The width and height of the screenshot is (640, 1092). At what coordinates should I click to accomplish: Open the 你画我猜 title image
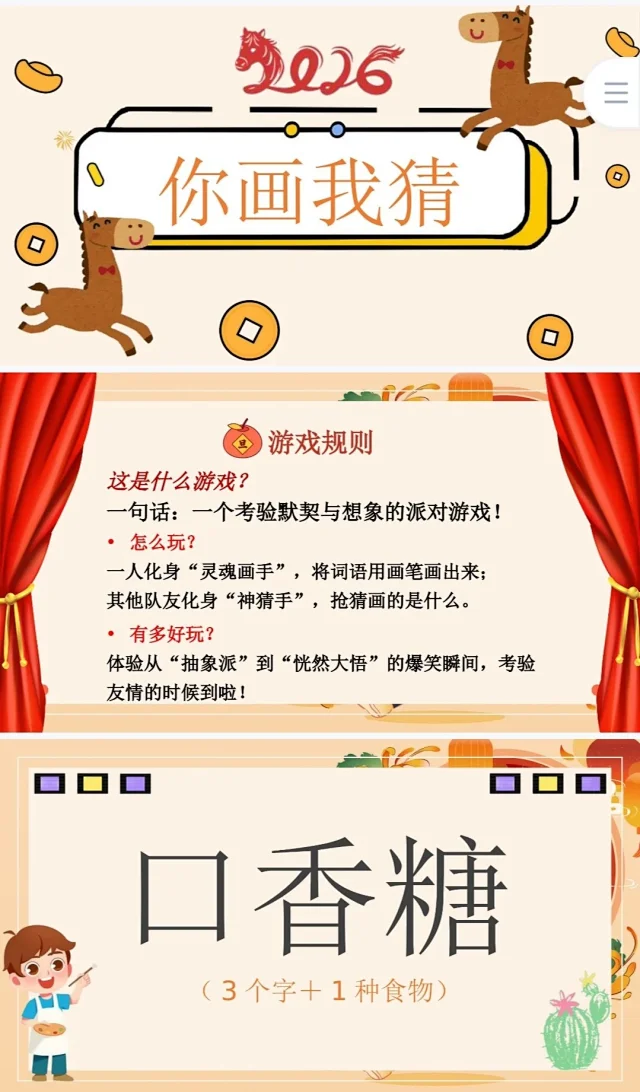coord(310,188)
